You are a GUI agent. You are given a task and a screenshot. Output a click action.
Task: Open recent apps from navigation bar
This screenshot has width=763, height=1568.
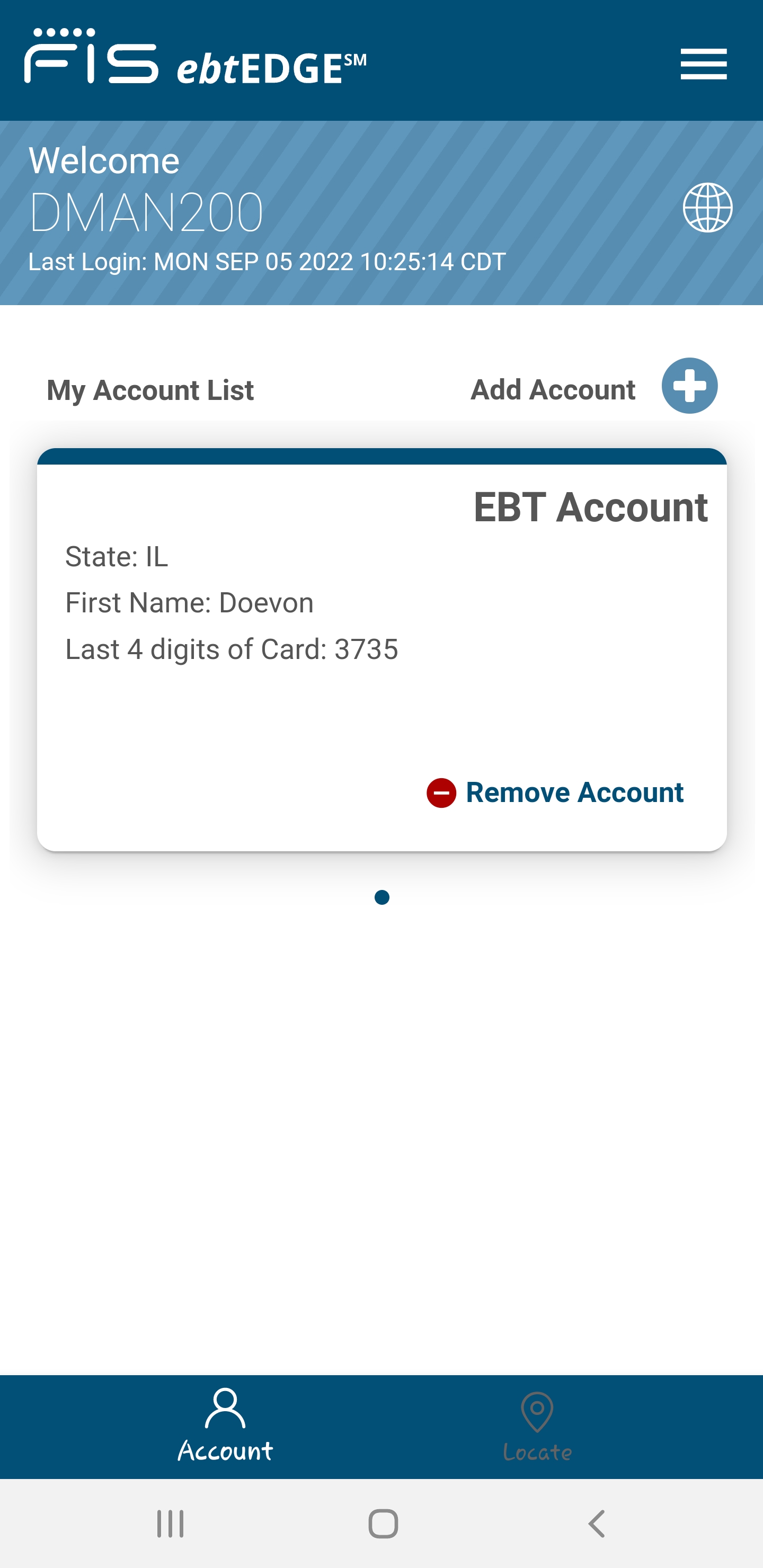tap(170, 1524)
